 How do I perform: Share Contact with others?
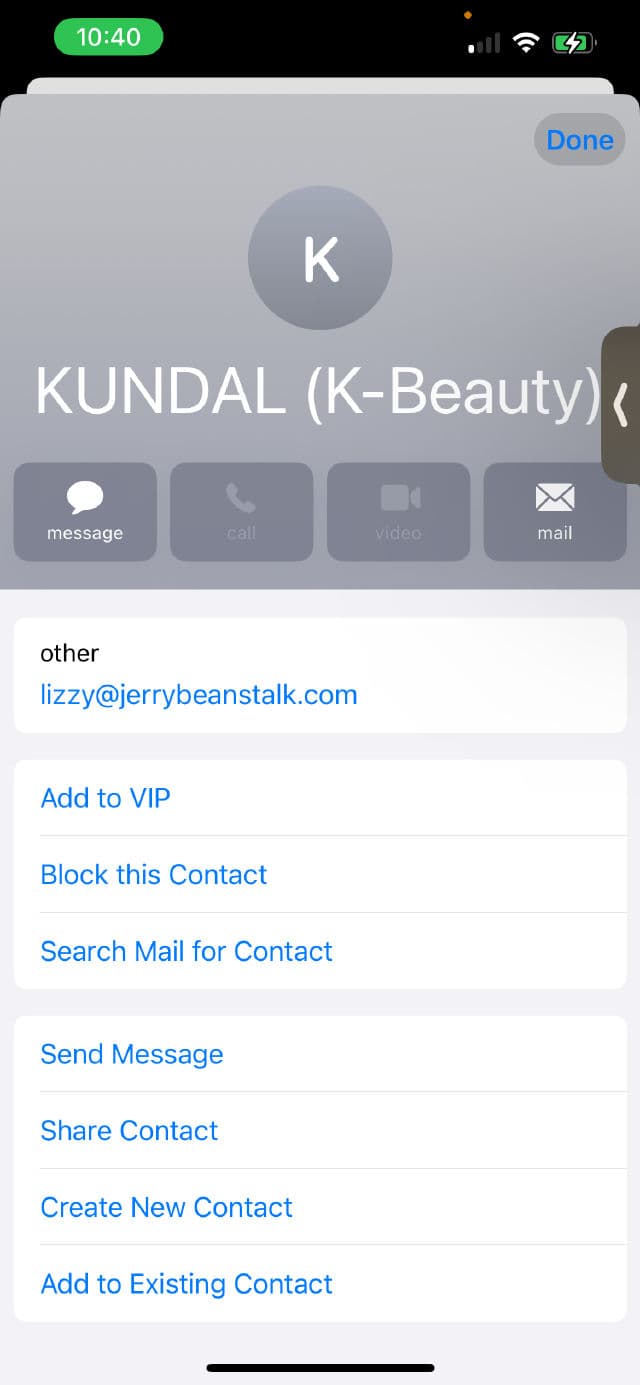129,1130
